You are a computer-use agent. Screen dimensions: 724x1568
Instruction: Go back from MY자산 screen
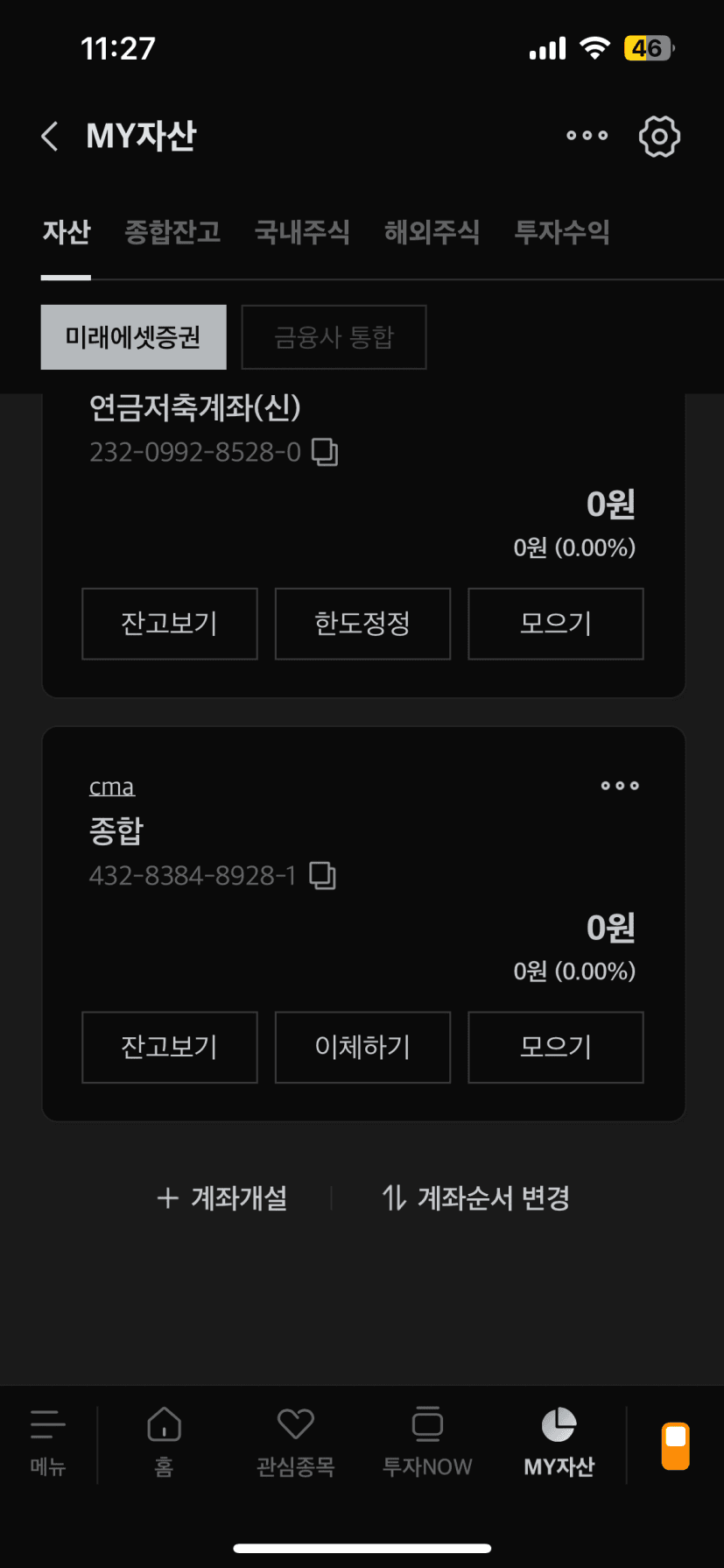[51, 137]
